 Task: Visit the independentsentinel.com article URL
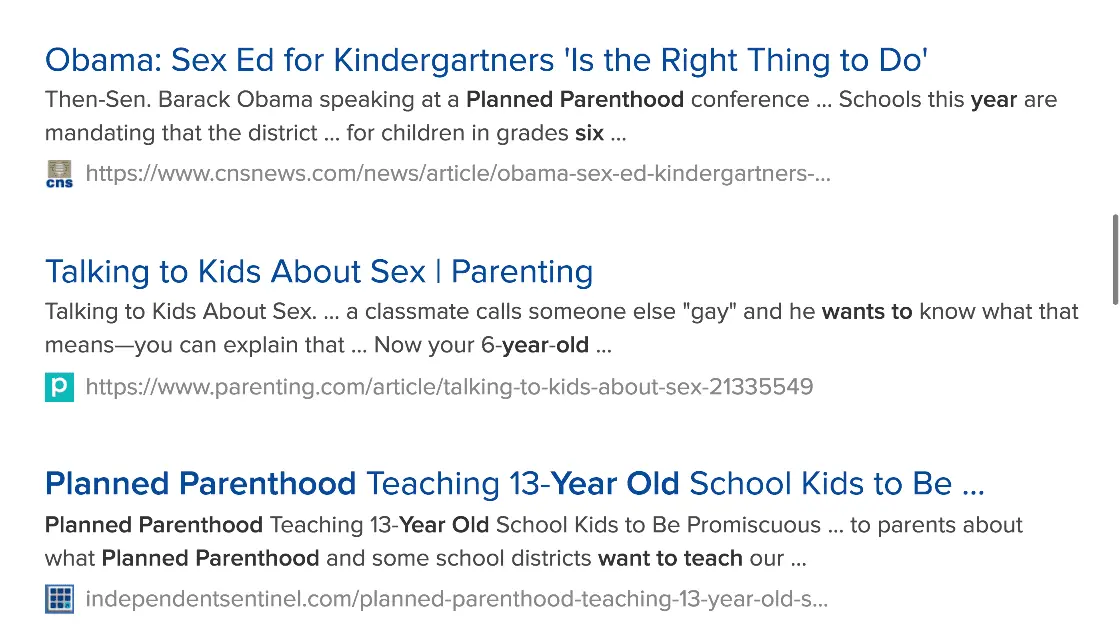pyautogui.click(x=457, y=599)
